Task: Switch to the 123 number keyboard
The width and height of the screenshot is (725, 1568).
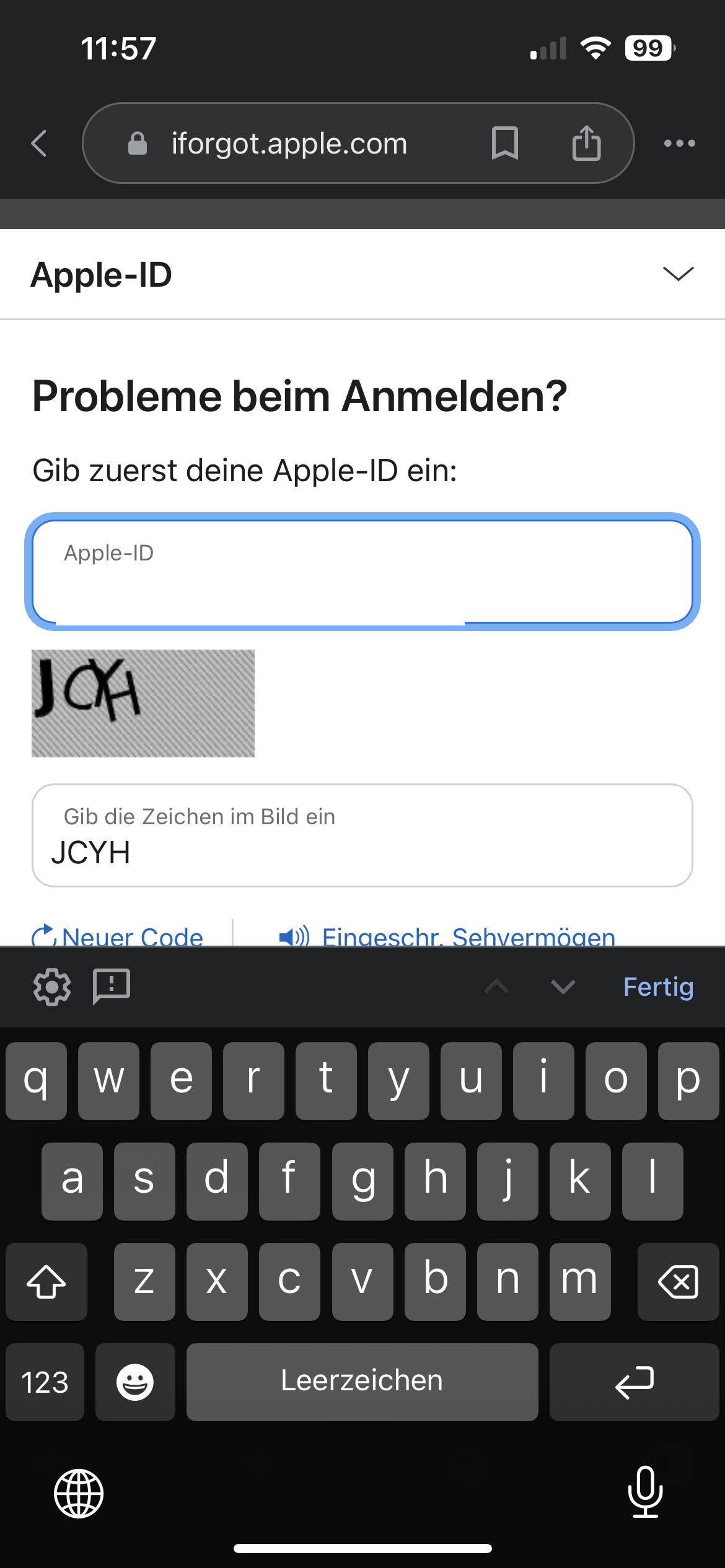Action: point(45,1382)
